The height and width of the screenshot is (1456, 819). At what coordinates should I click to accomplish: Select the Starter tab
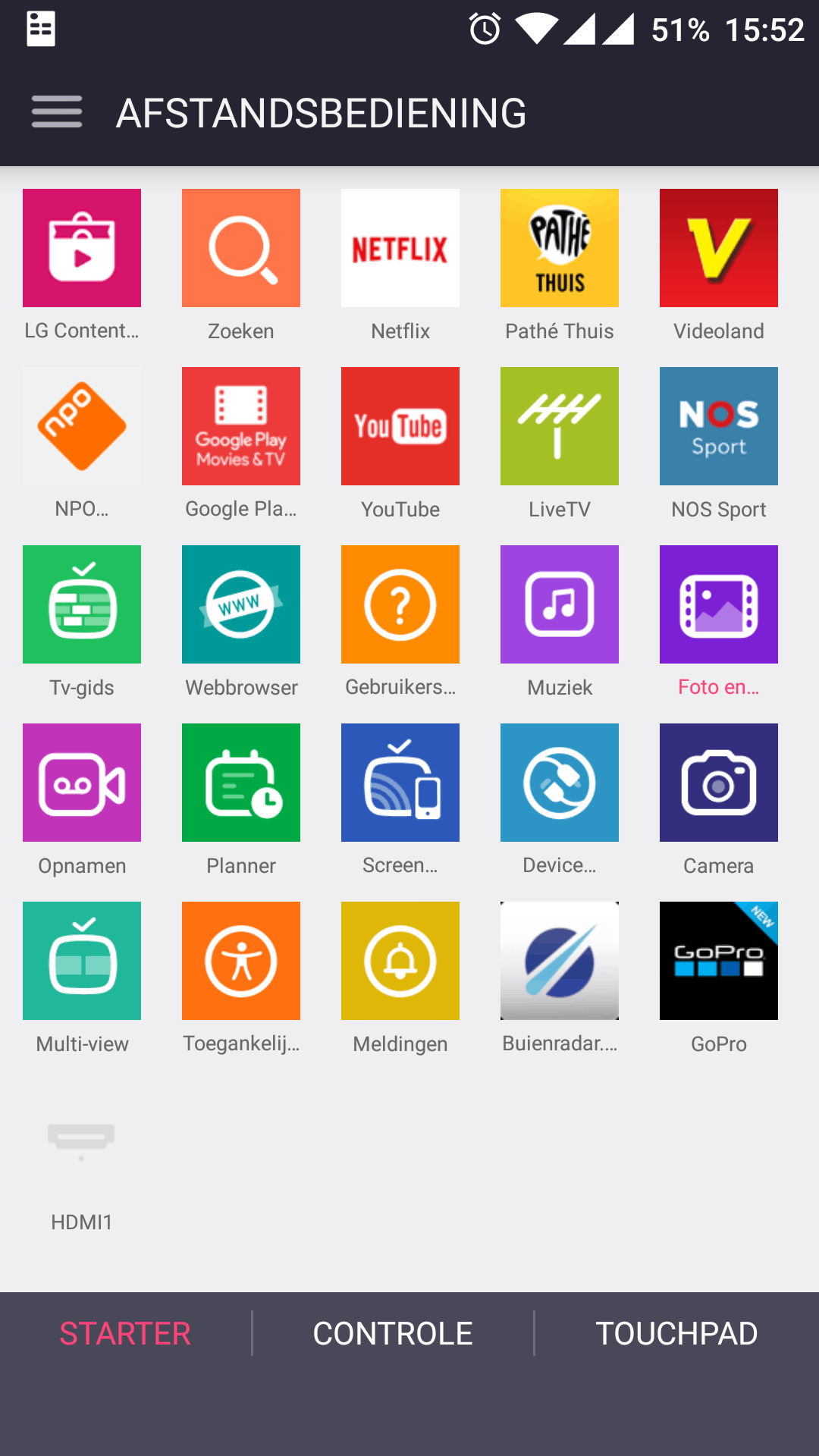(125, 1333)
